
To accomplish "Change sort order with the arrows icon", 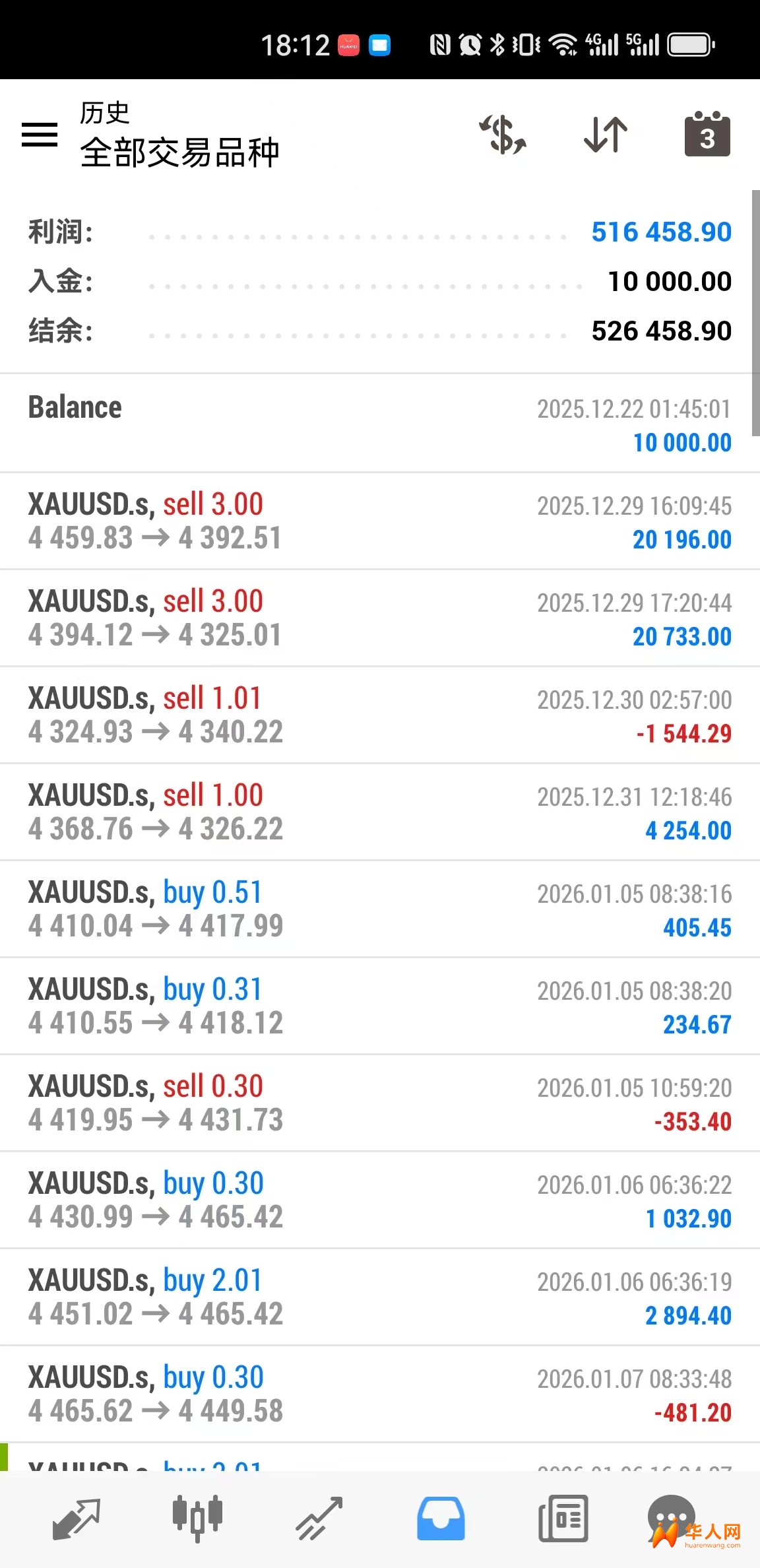I will (x=606, y=135).
